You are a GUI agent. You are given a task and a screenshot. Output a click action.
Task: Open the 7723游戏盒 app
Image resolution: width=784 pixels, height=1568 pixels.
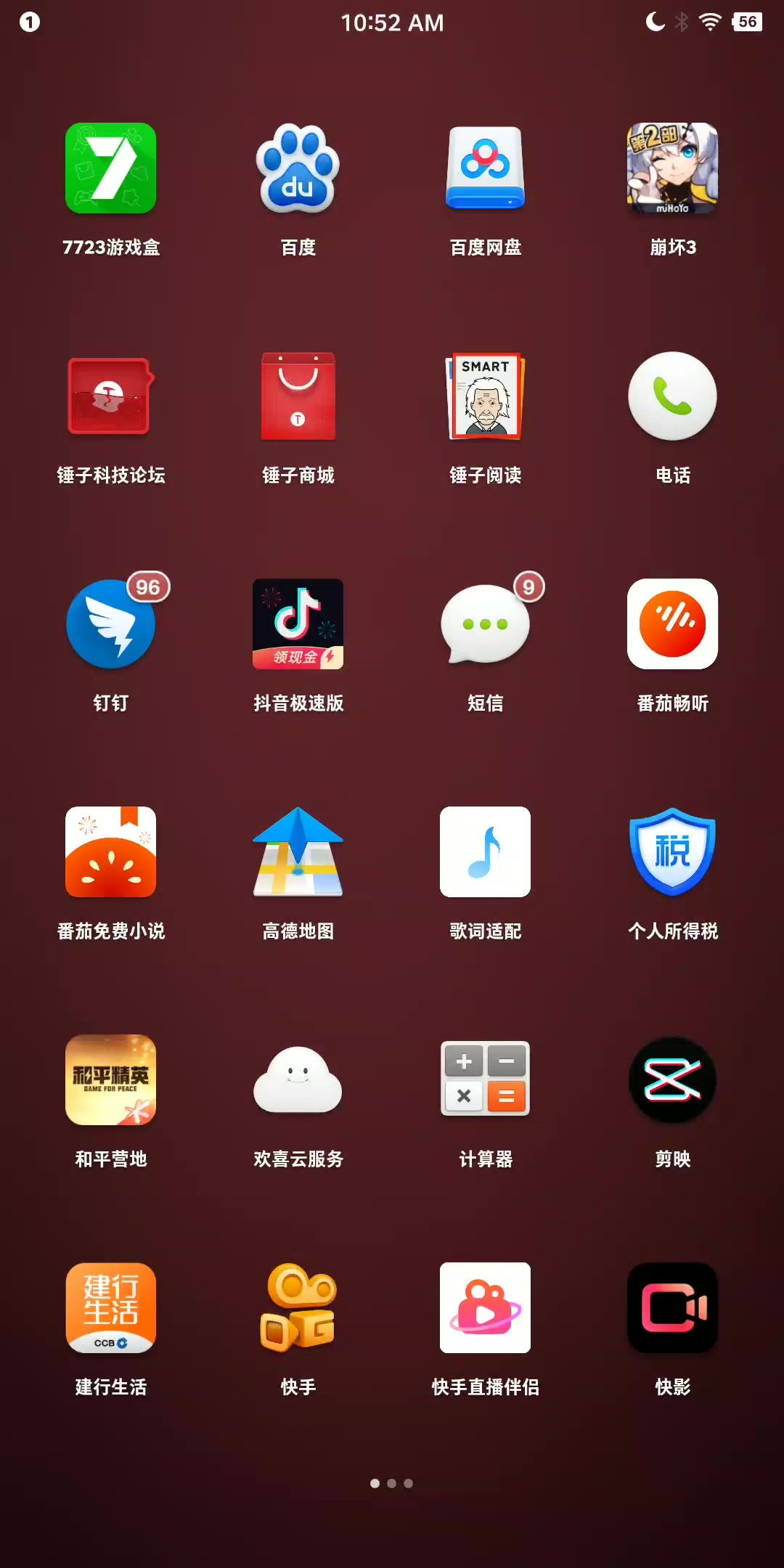110,168
